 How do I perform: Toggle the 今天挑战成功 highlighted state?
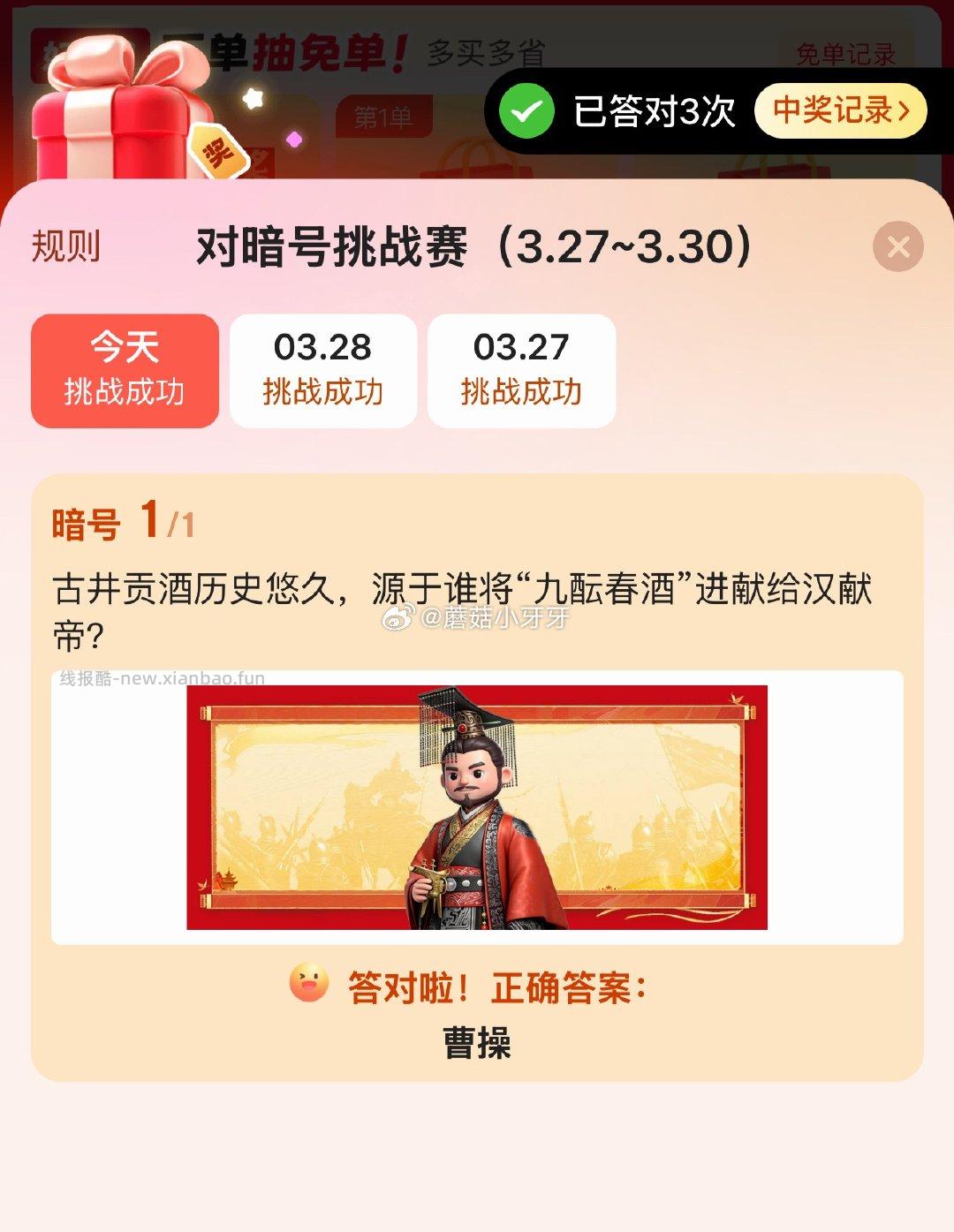click(124, 369)
